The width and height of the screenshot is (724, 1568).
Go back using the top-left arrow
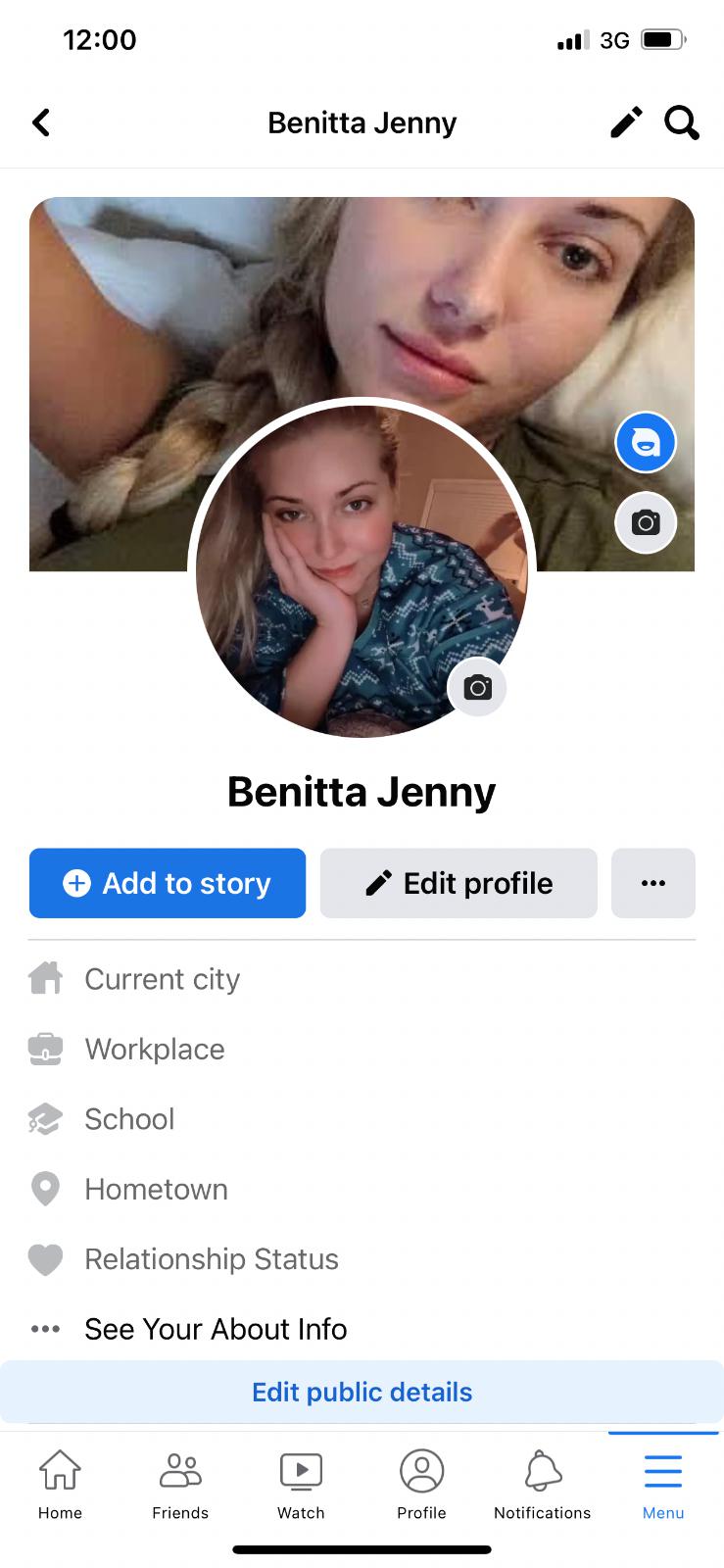[41, 123]
